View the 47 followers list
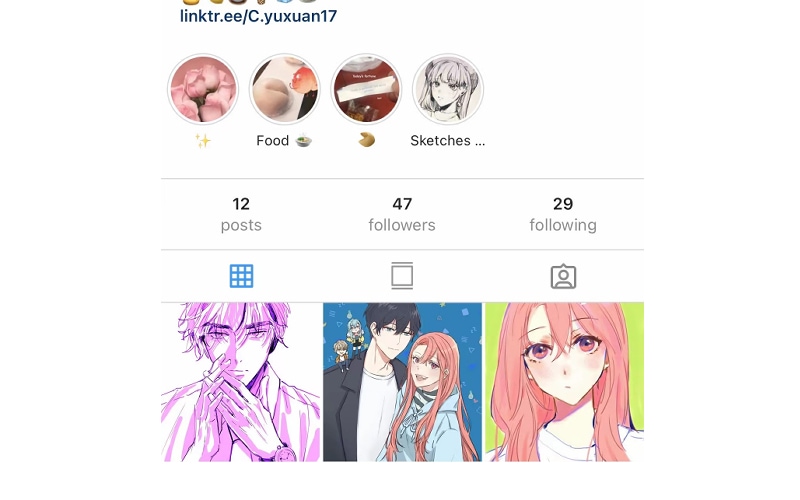 [x=402, y=214]
